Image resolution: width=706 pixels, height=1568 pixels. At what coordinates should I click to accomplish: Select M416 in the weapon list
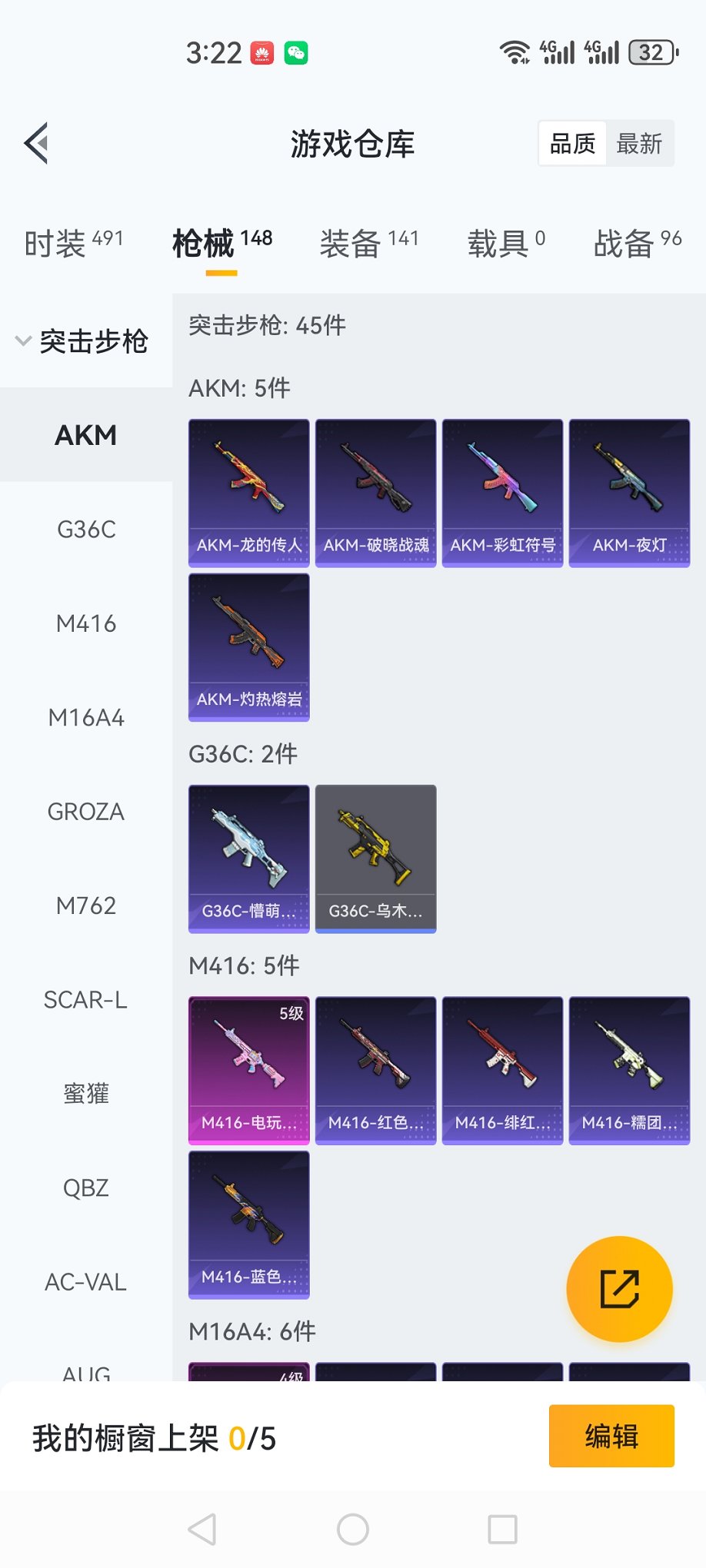[x=86, y=623]
